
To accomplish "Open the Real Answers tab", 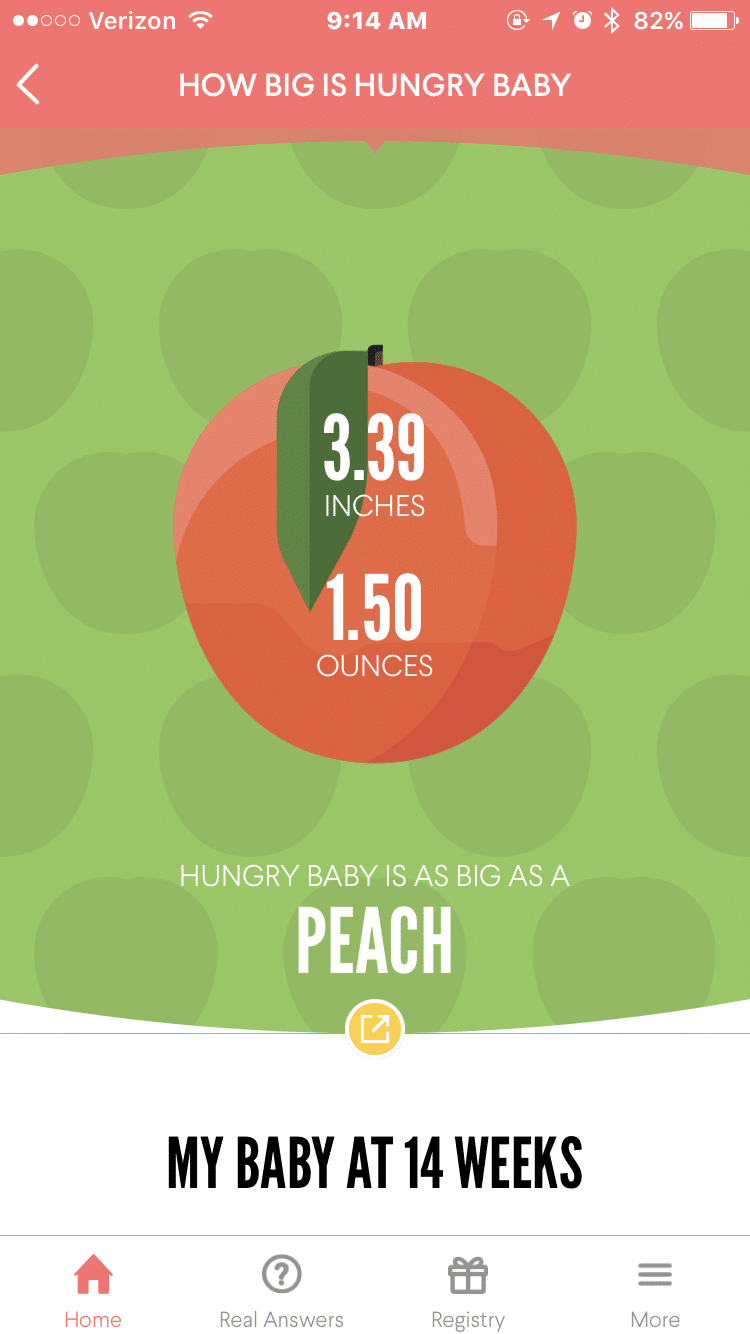I will coord(281,1290).
